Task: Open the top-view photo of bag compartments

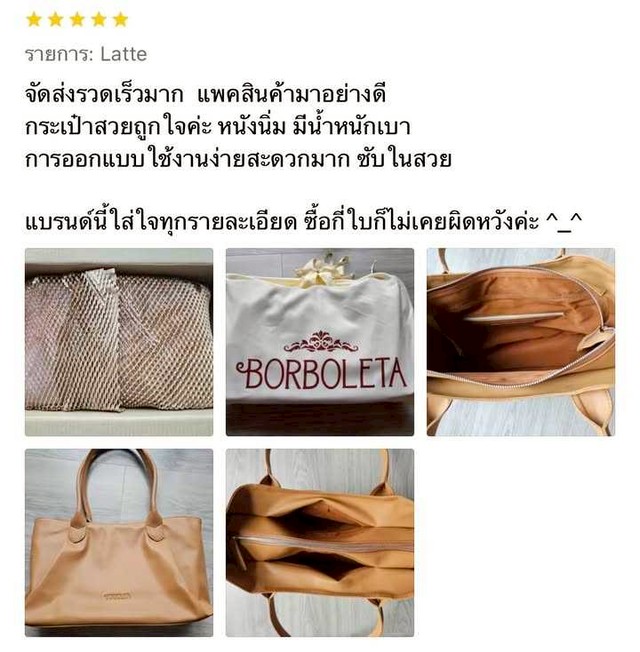Action: 319,542
